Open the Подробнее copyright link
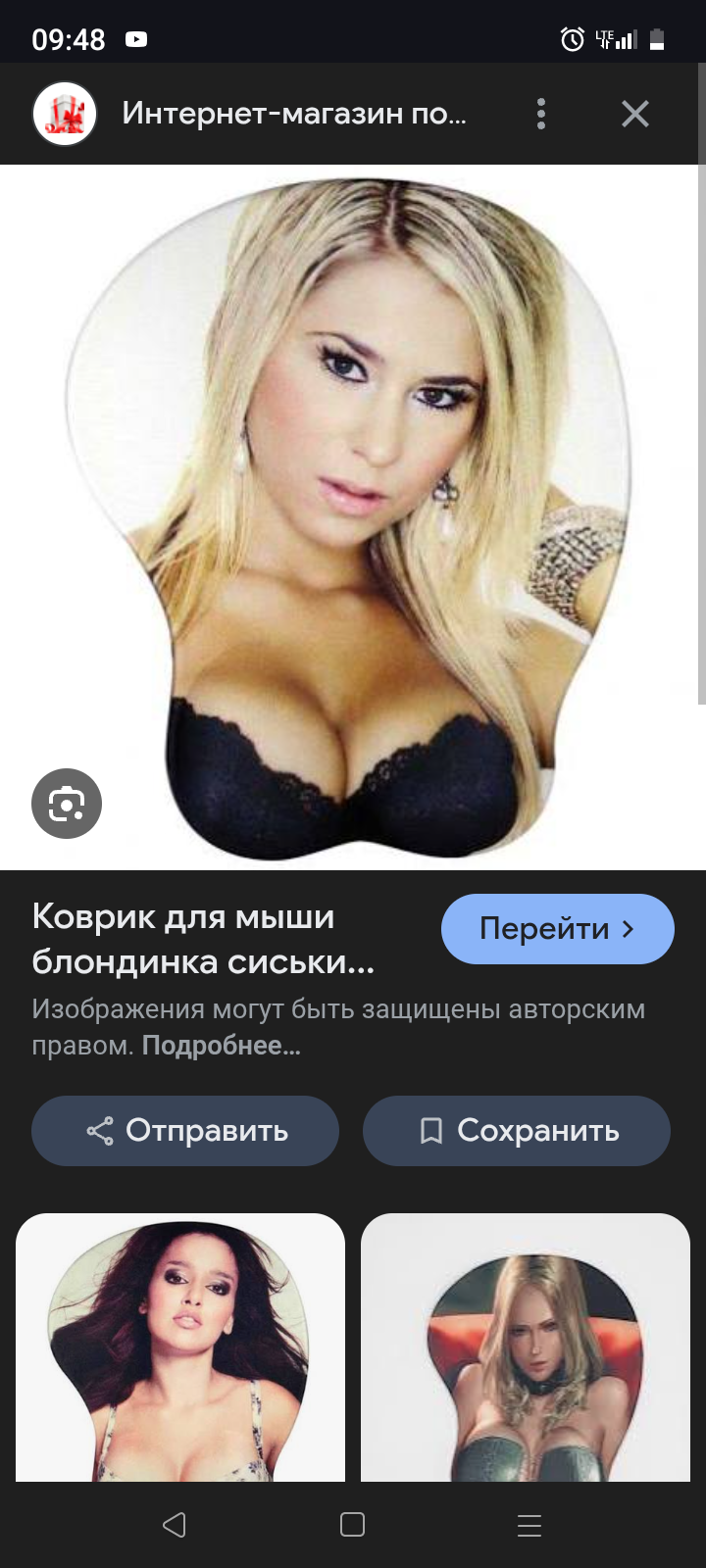This screenshot has height=1568, width=706. click(x=221, y=1046)
